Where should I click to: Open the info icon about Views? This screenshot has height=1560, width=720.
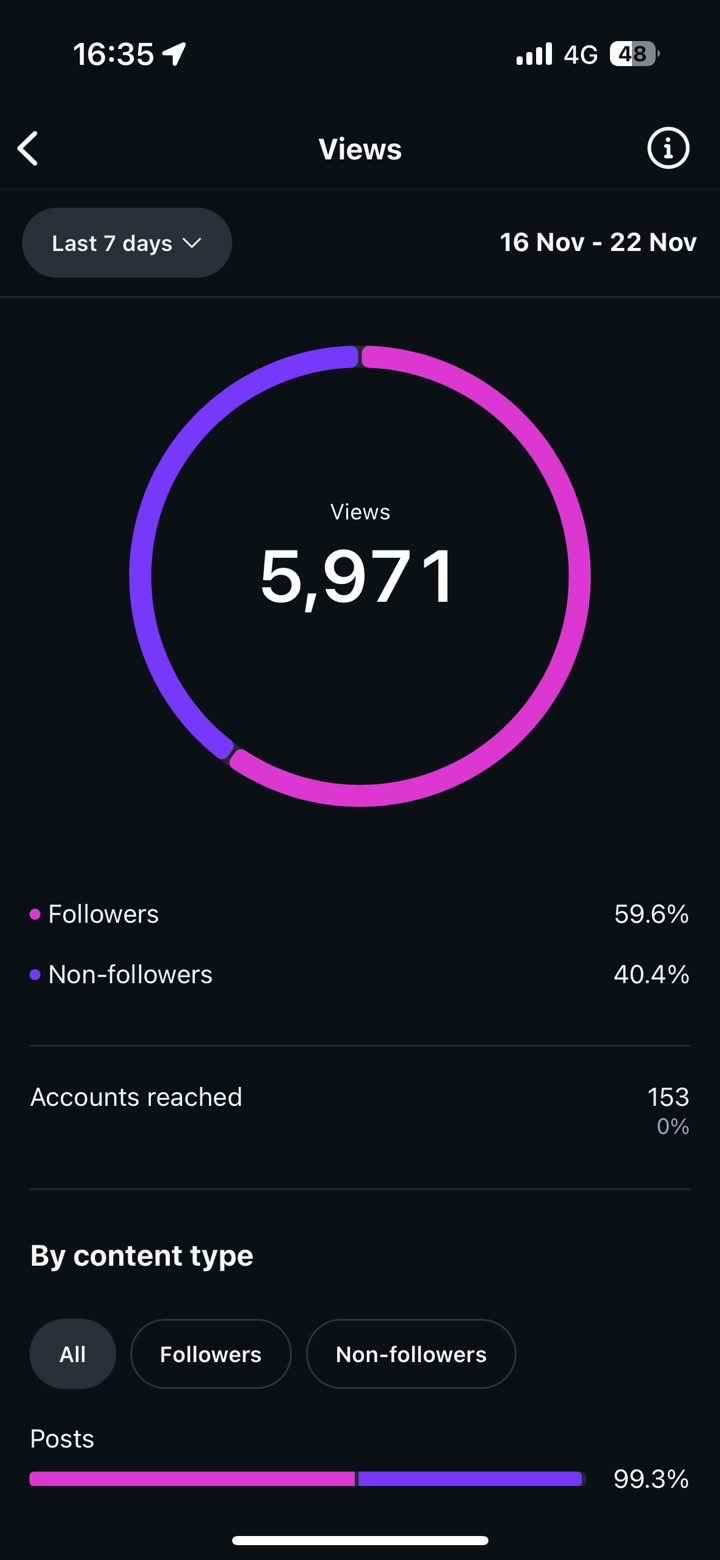pos(668,149)
